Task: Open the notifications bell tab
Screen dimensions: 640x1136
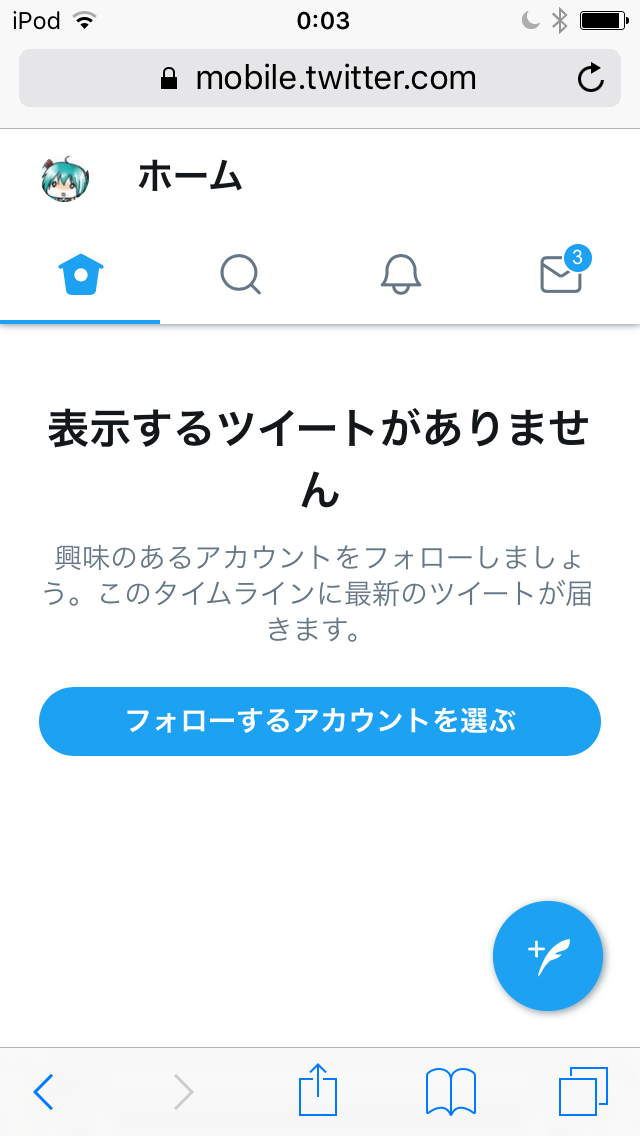Action: [400, 273]
